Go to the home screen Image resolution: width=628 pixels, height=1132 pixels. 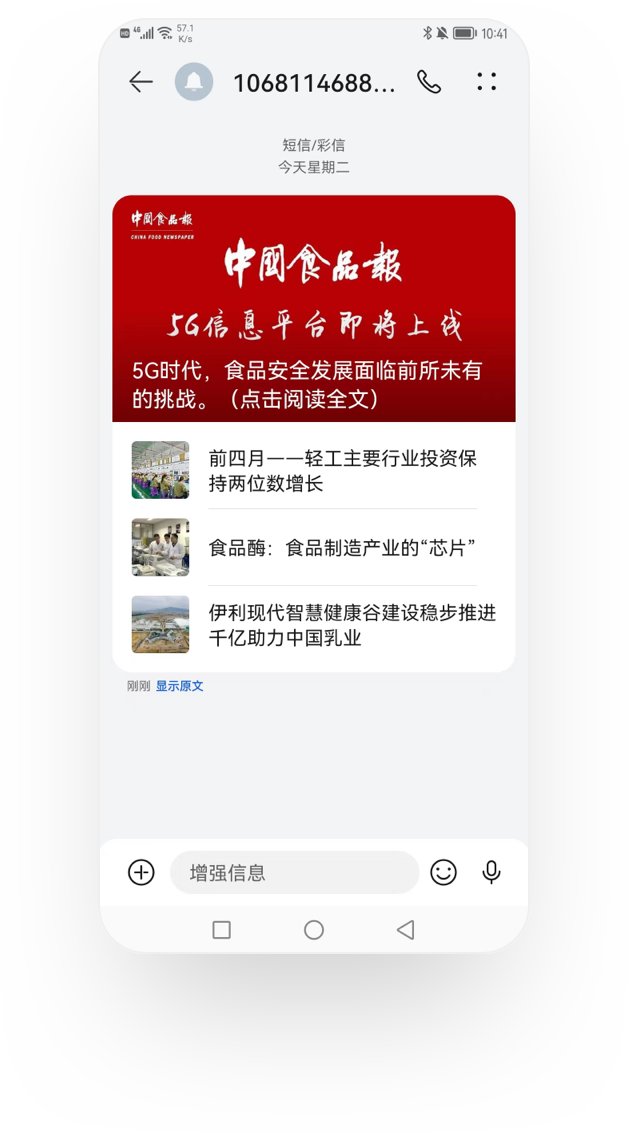tap(314, 930)
